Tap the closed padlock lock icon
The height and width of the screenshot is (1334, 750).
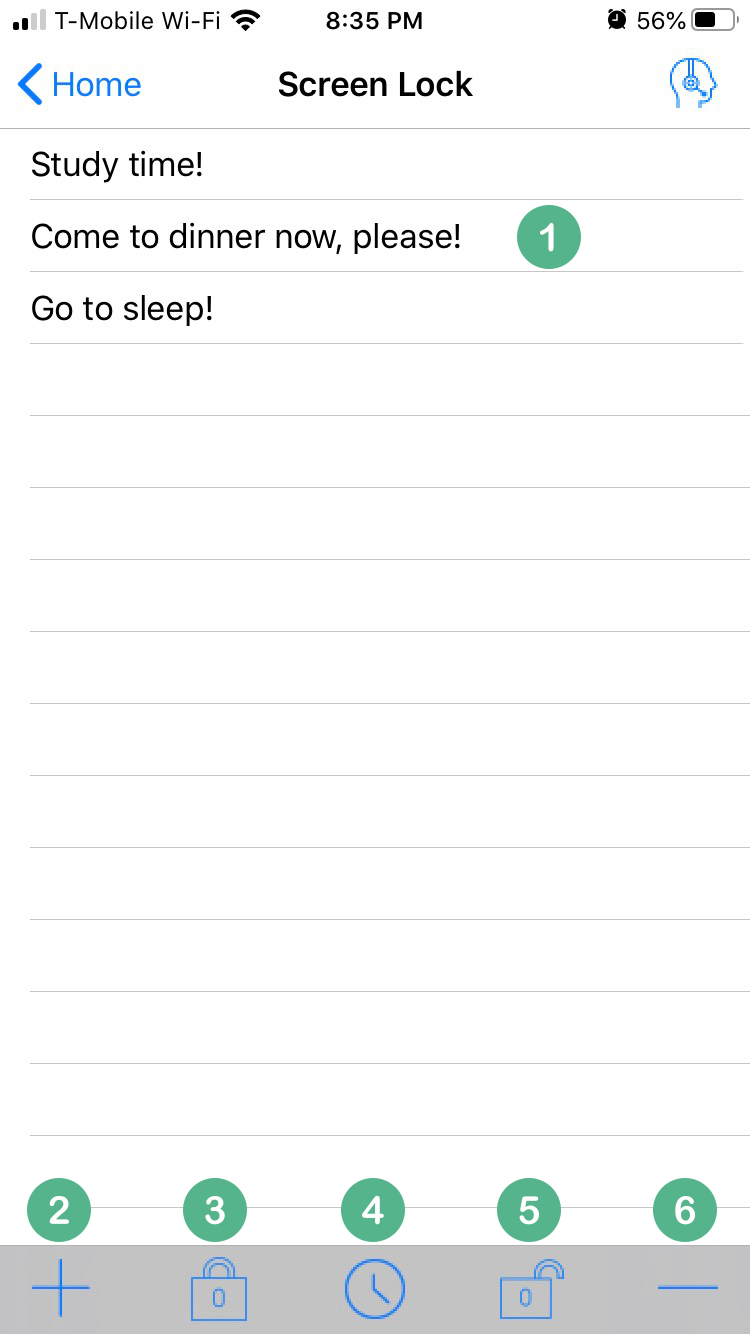pos(218,1289)
